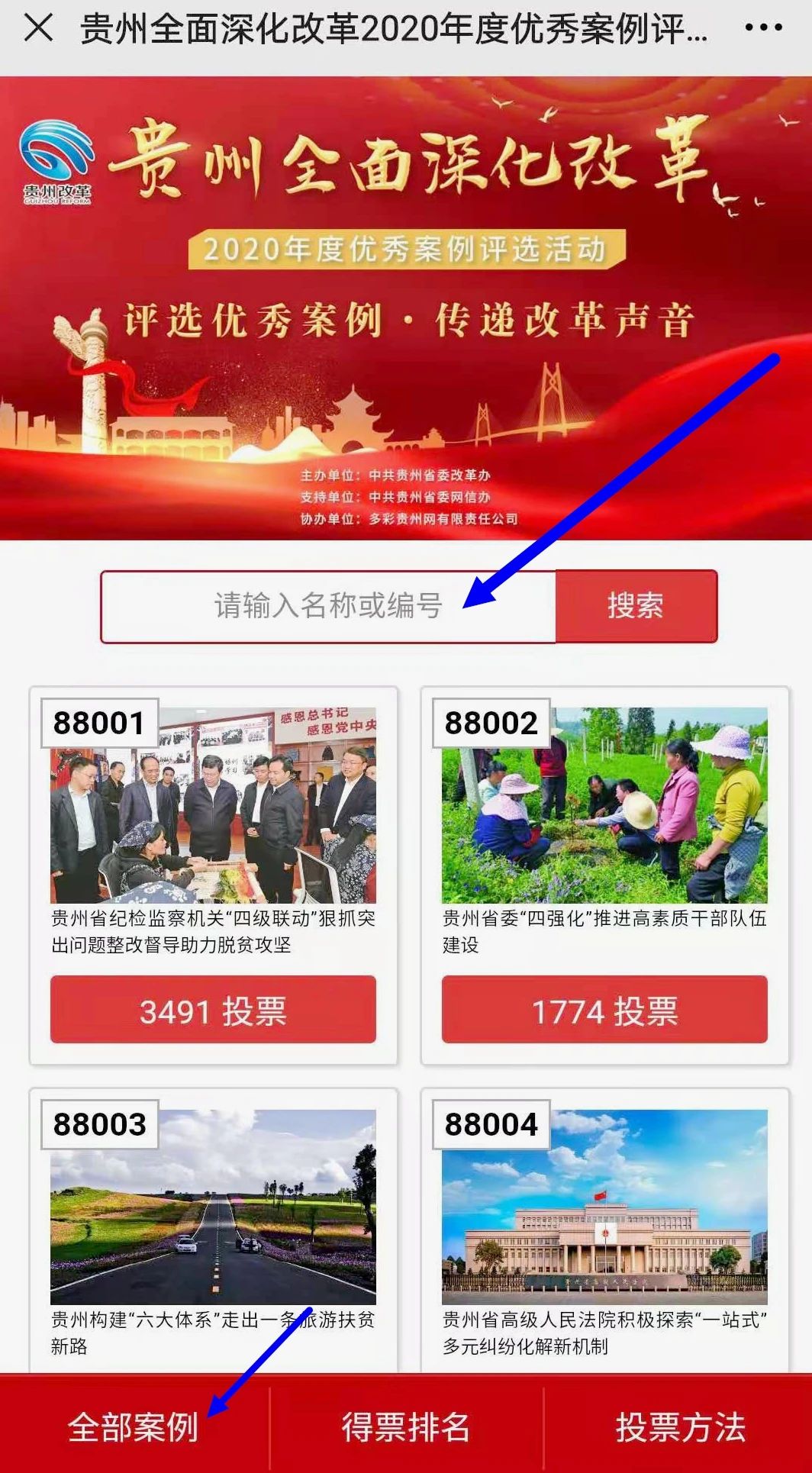Open case 88004 court building card
This screenshot has width=812, height=1473.
pyautogui.click(x=604, y=1206)
